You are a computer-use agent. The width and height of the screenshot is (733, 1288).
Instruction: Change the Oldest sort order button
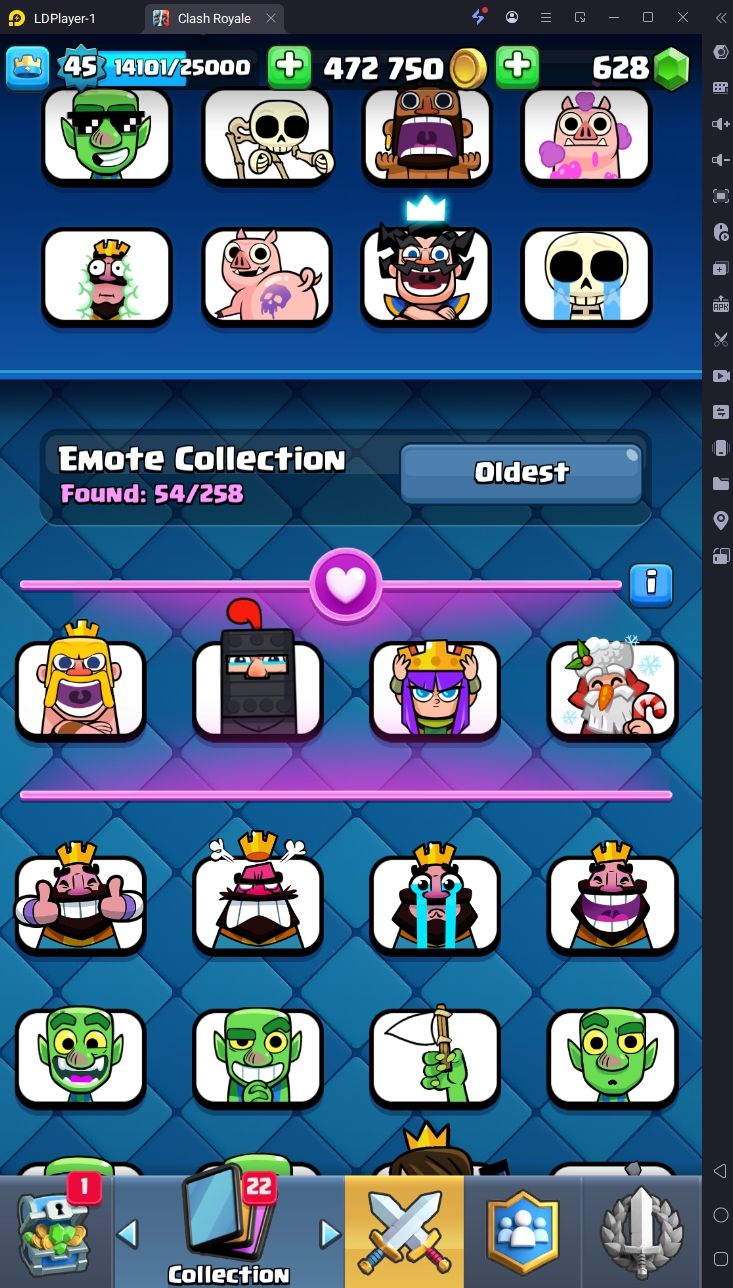click(x=521, y=473)
